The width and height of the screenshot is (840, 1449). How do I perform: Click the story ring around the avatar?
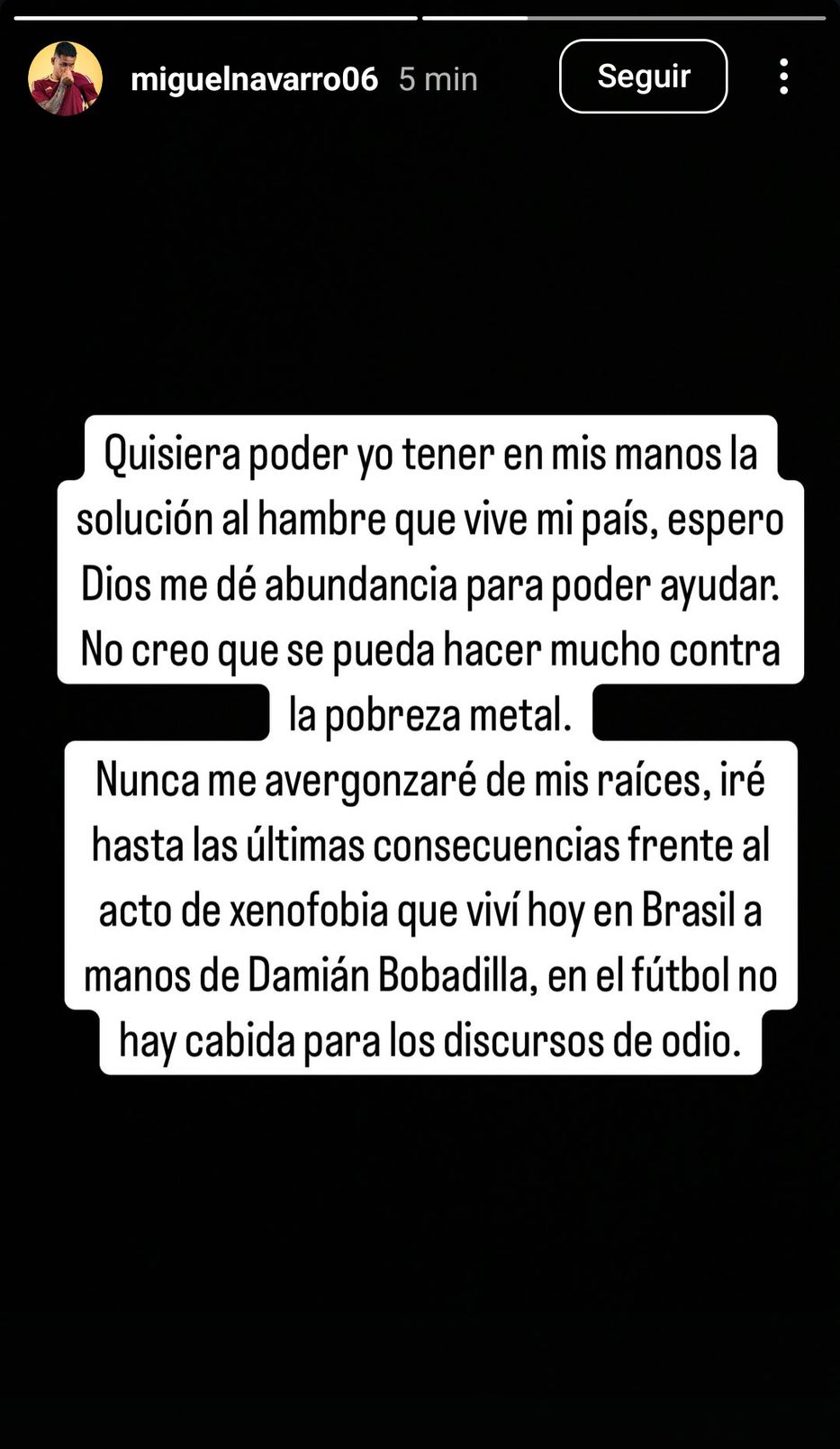coord(64,41)
